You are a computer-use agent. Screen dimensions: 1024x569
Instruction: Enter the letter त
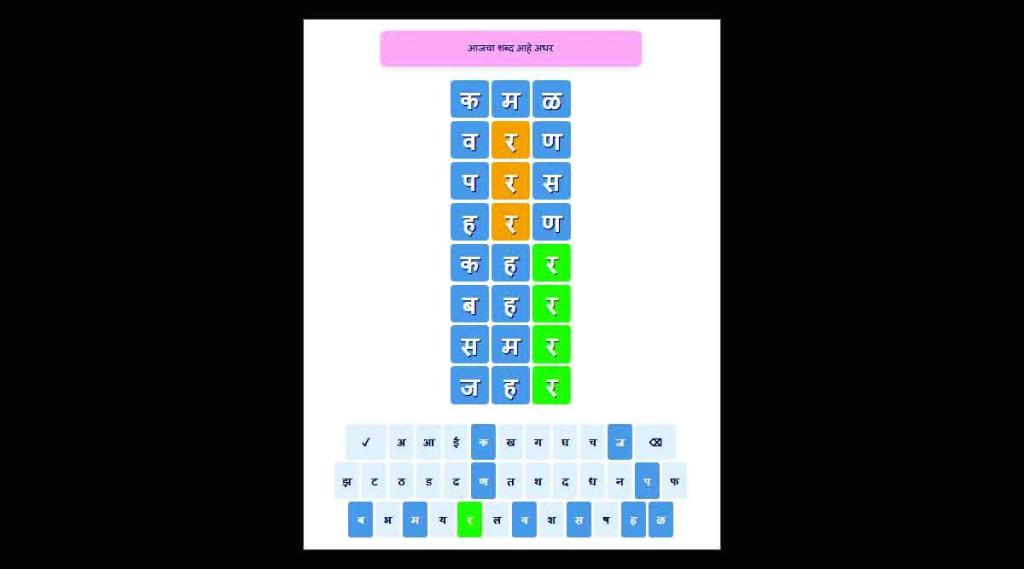[x=510, y=481]
